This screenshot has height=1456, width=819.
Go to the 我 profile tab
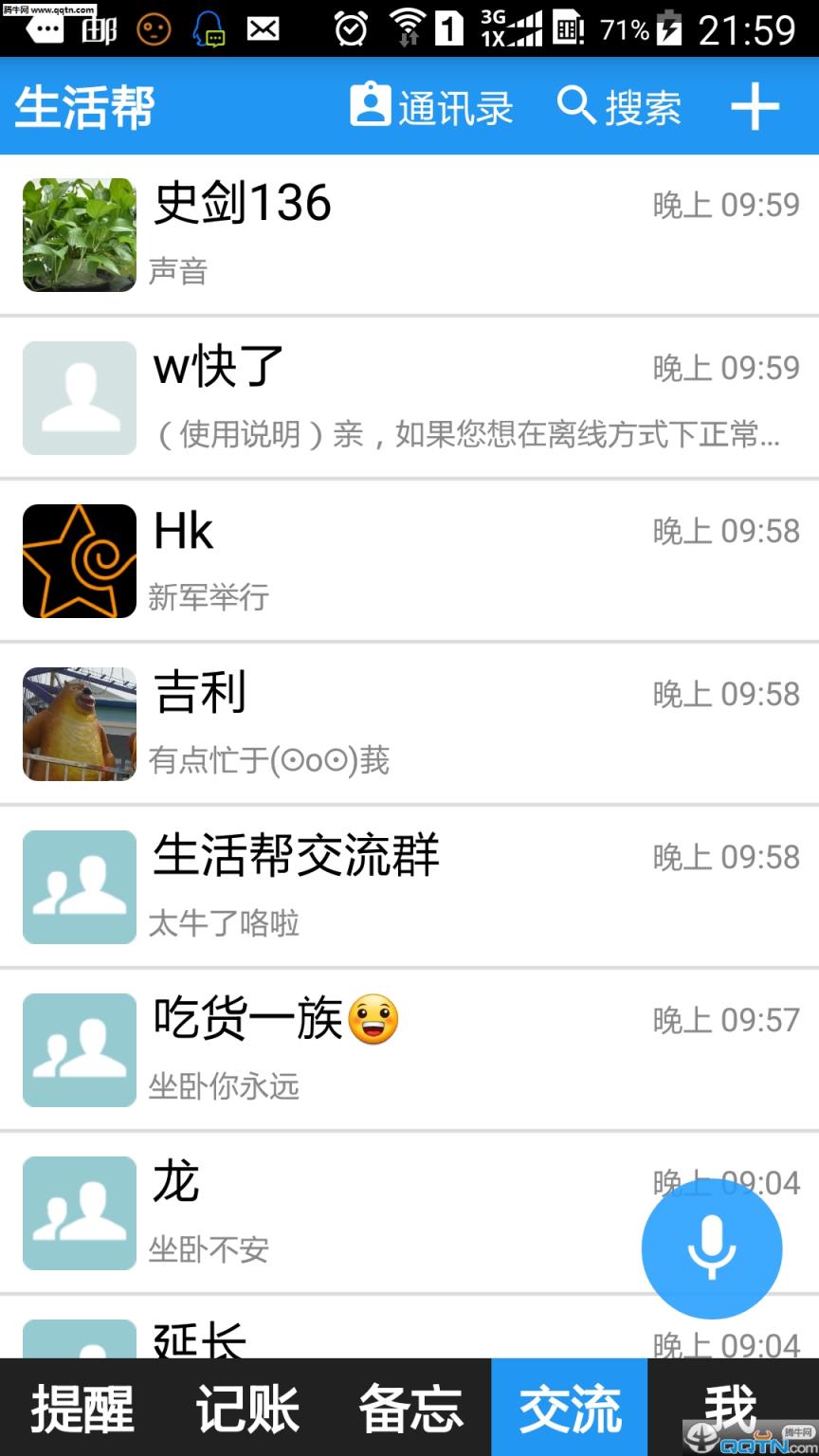point(731,1408)
